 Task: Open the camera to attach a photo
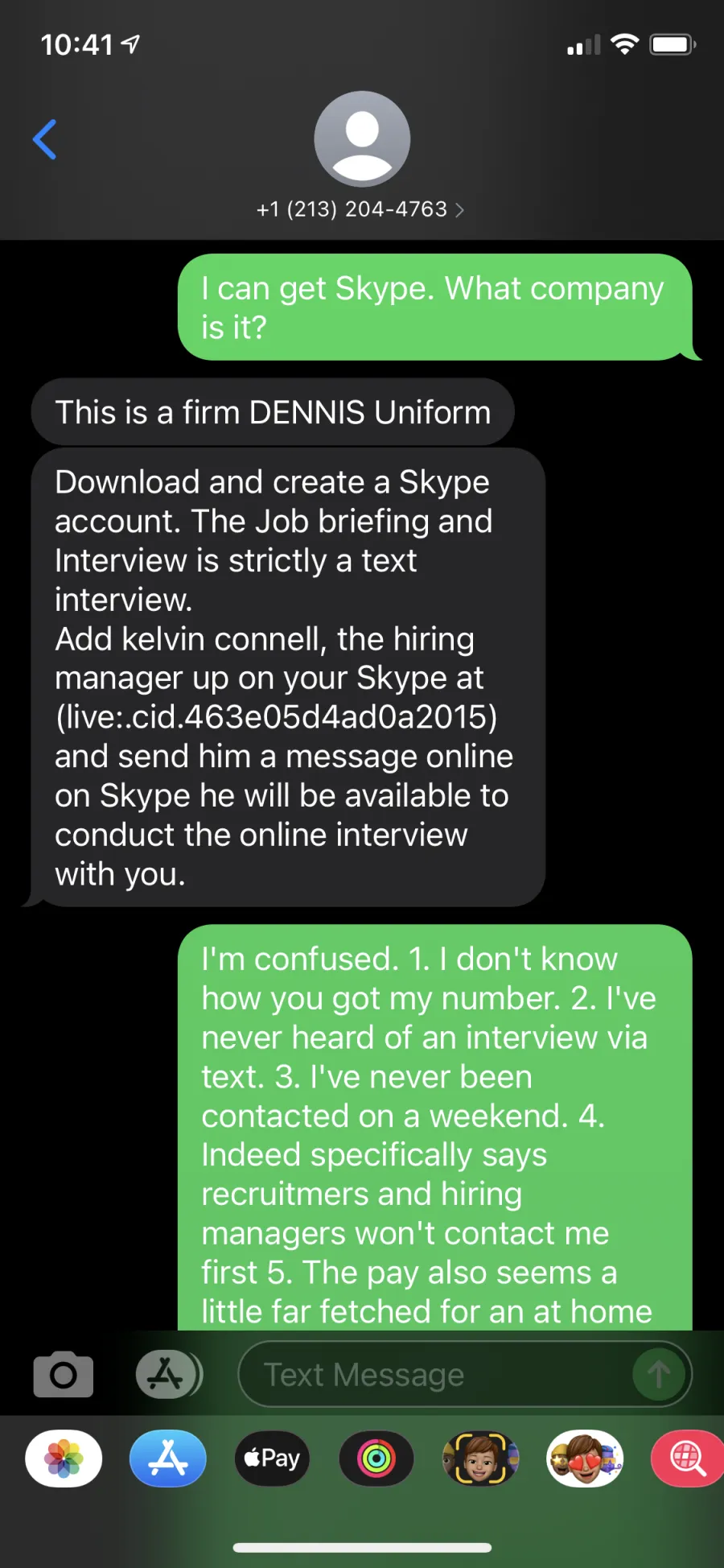pos(64,1374)
